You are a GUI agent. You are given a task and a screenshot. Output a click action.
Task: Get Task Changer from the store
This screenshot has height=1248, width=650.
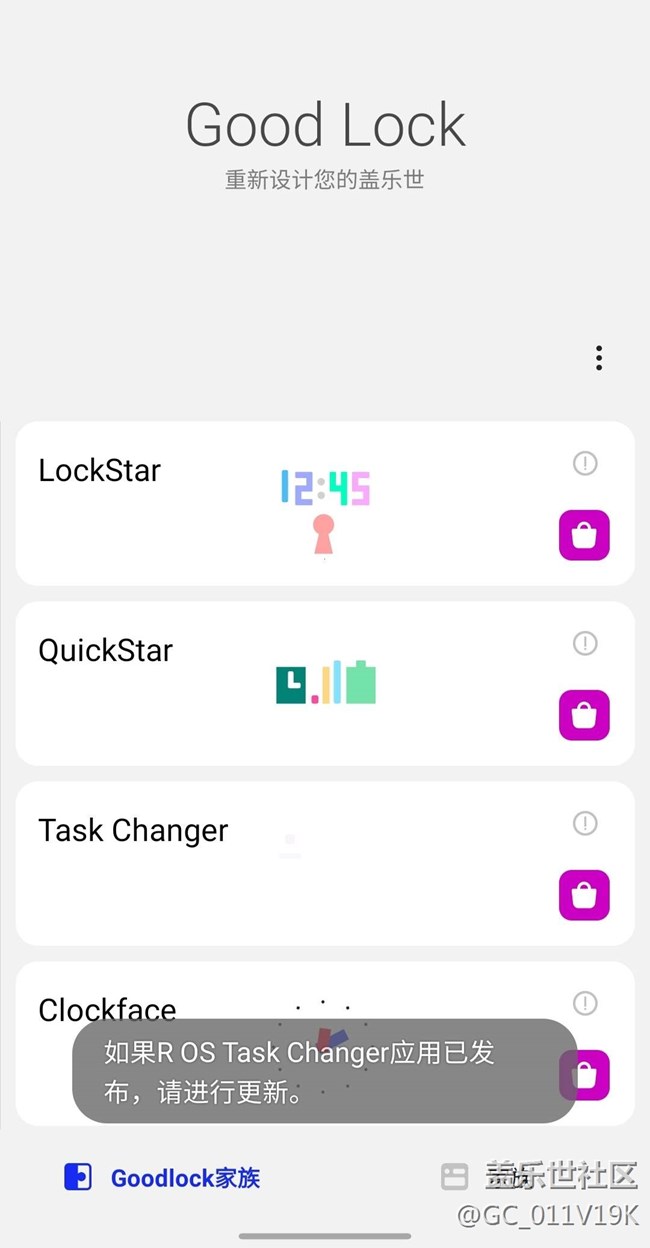click(584, 895)
